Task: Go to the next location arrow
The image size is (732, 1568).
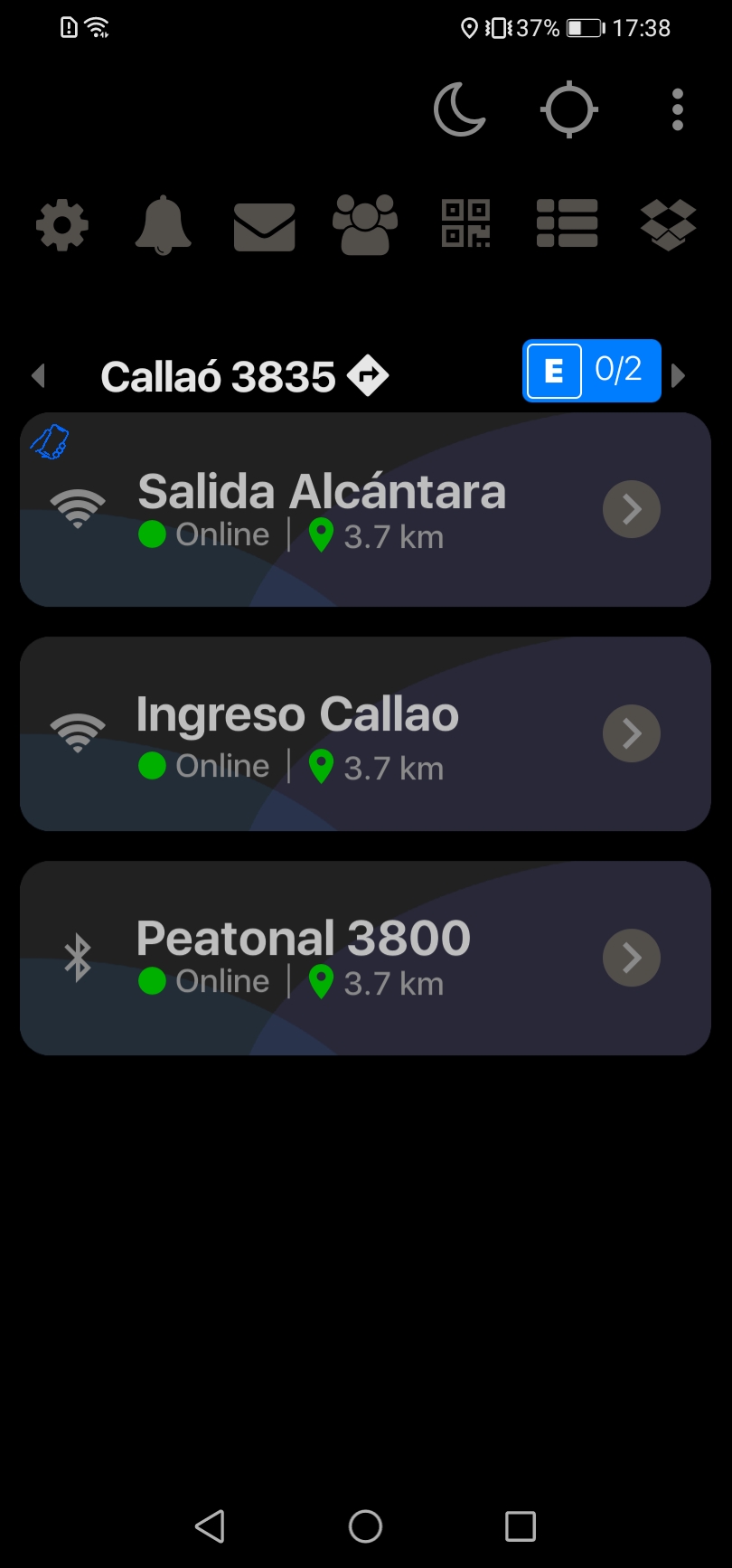Action: click(x=679, y=375)
